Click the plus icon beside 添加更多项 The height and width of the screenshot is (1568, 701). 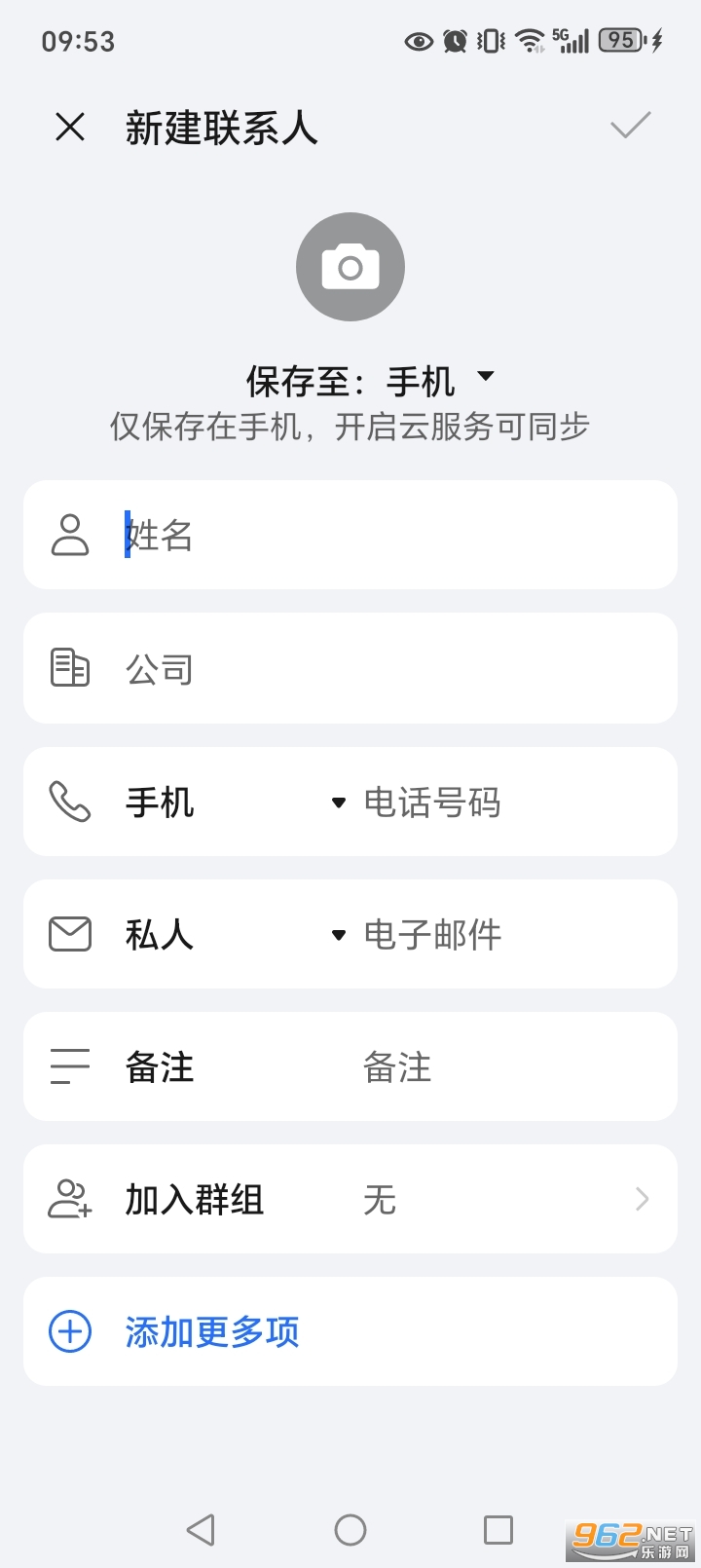(68, 1330)
